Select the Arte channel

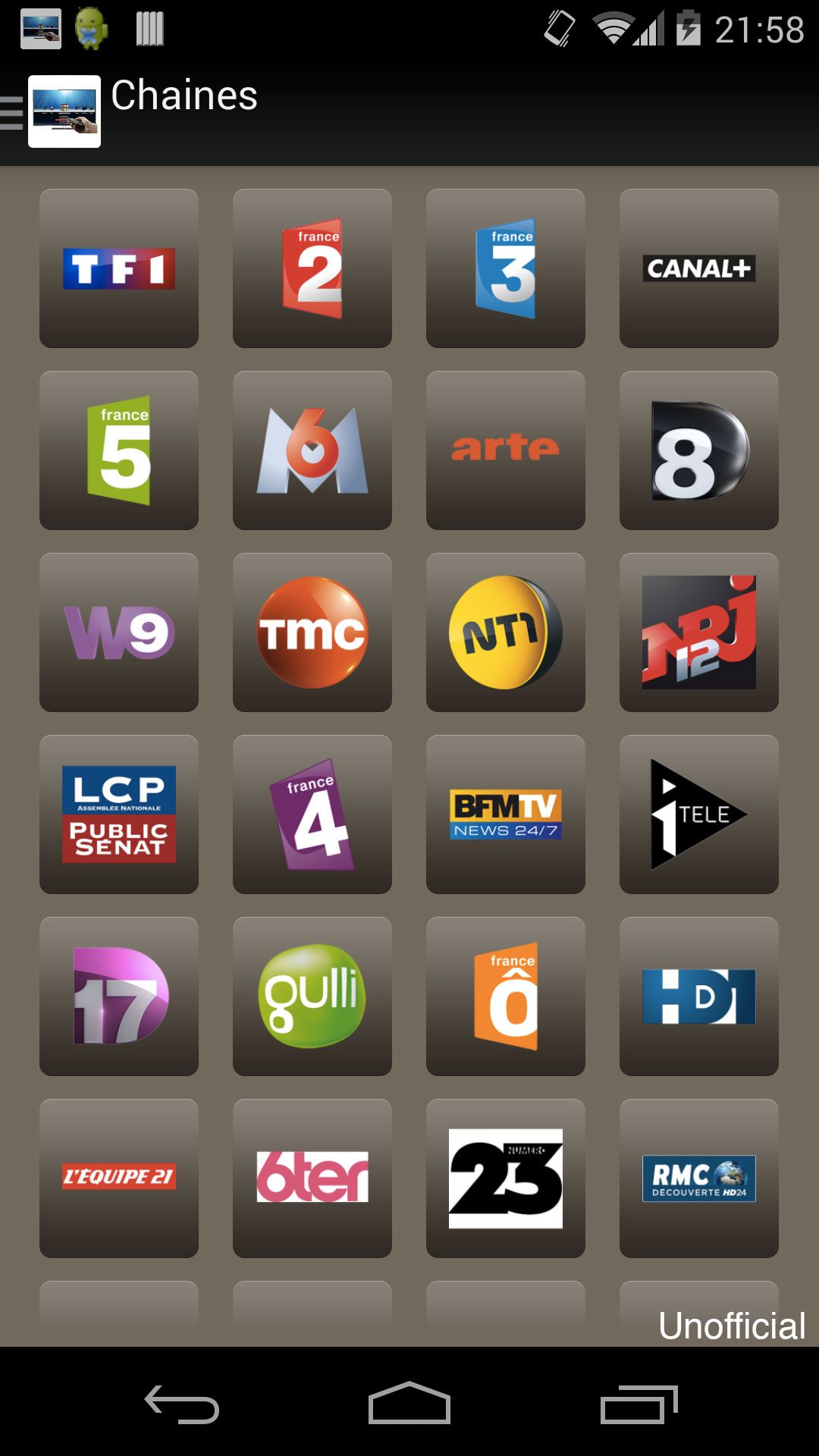click(506, 450)
